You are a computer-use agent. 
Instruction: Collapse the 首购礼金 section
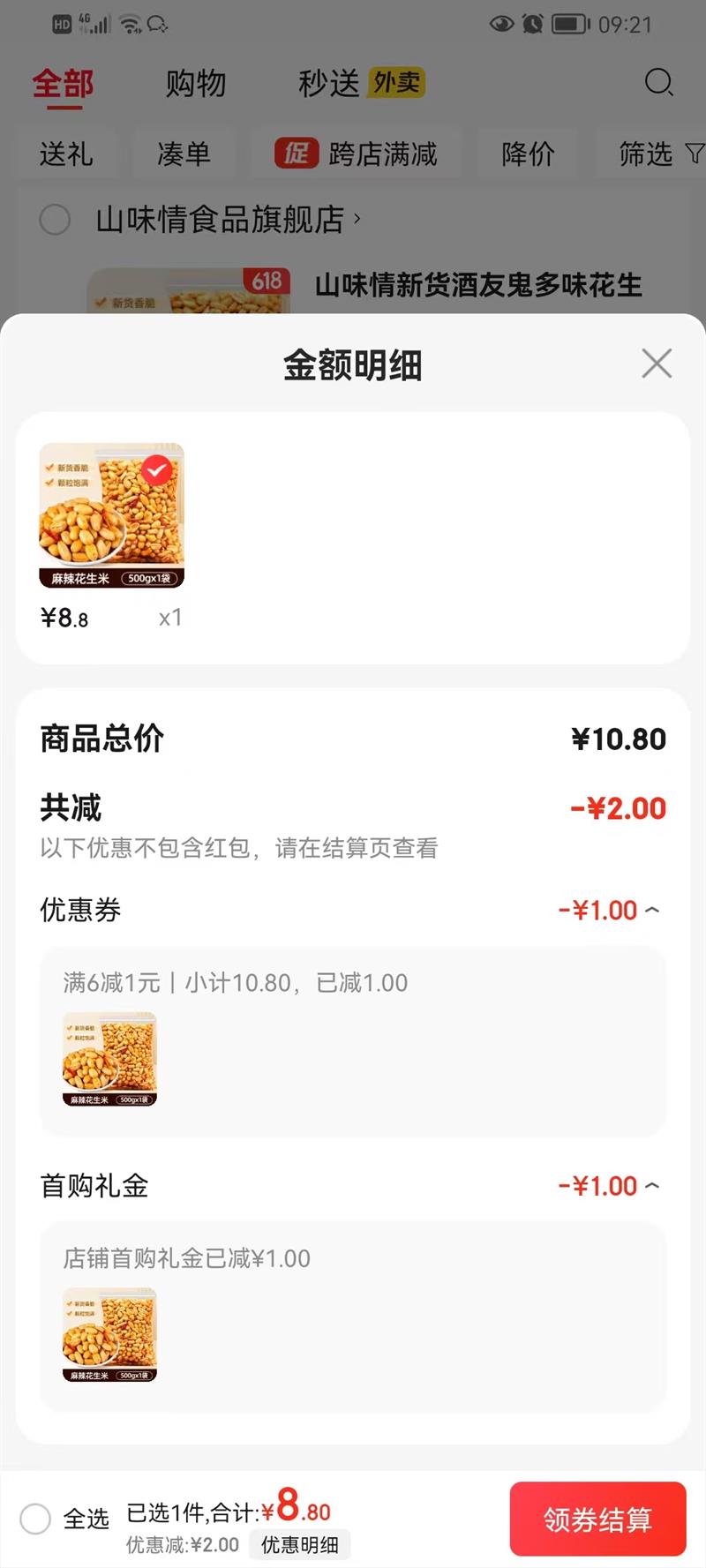coord(652,1185)
